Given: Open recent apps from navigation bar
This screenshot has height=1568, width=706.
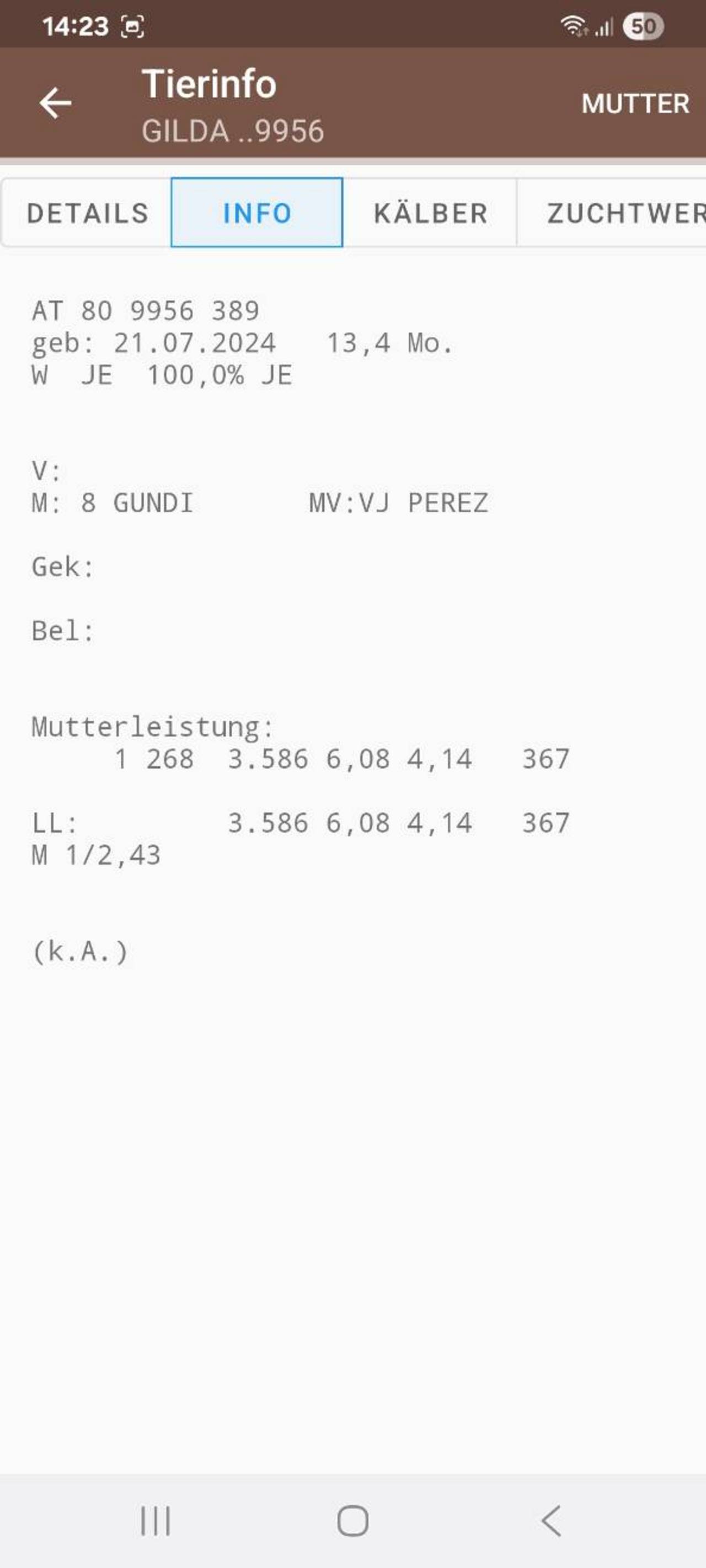Looking at the screenshot, I should [156, 1521].
